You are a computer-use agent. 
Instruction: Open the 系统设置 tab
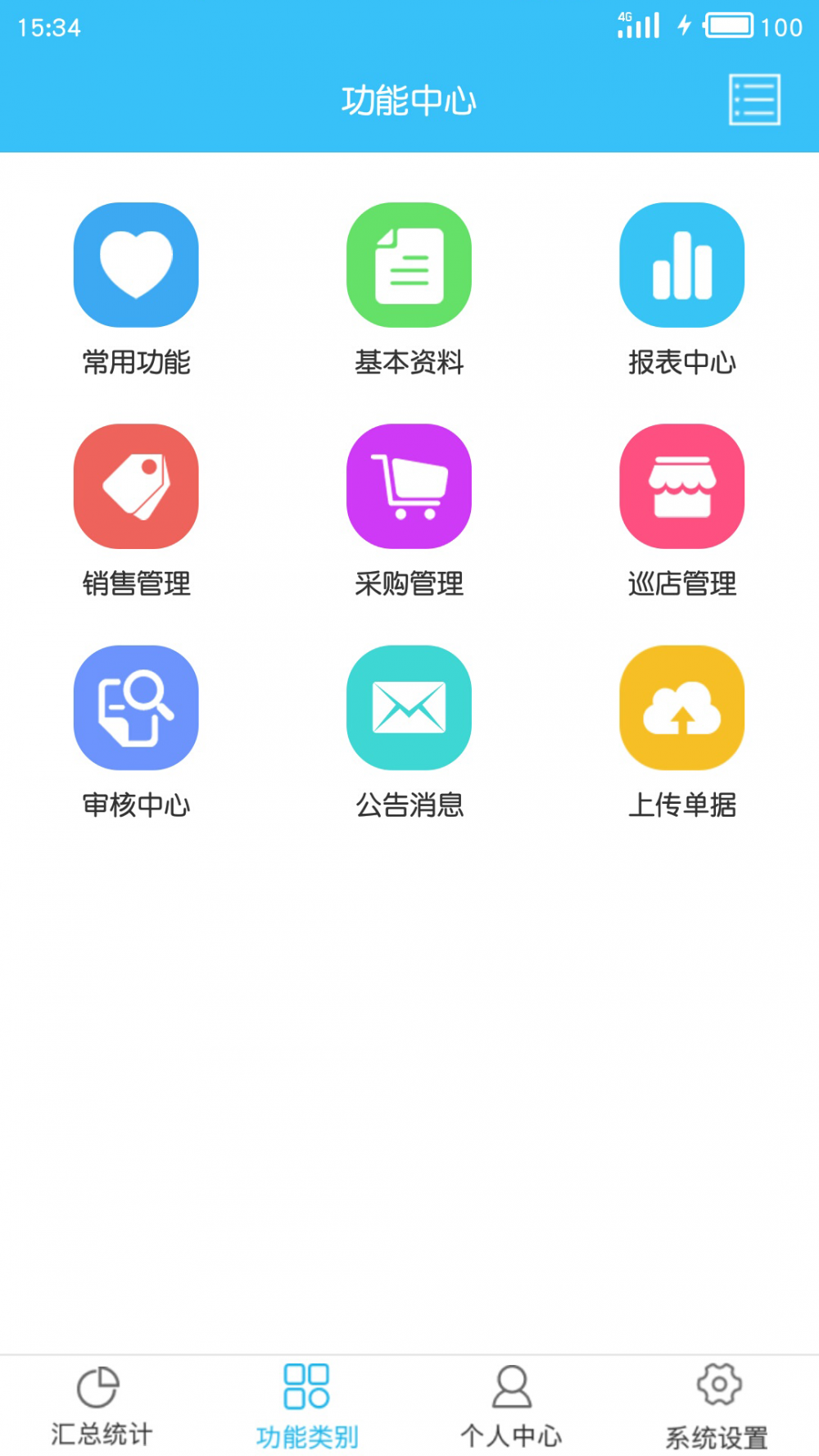coord(717,1406)
